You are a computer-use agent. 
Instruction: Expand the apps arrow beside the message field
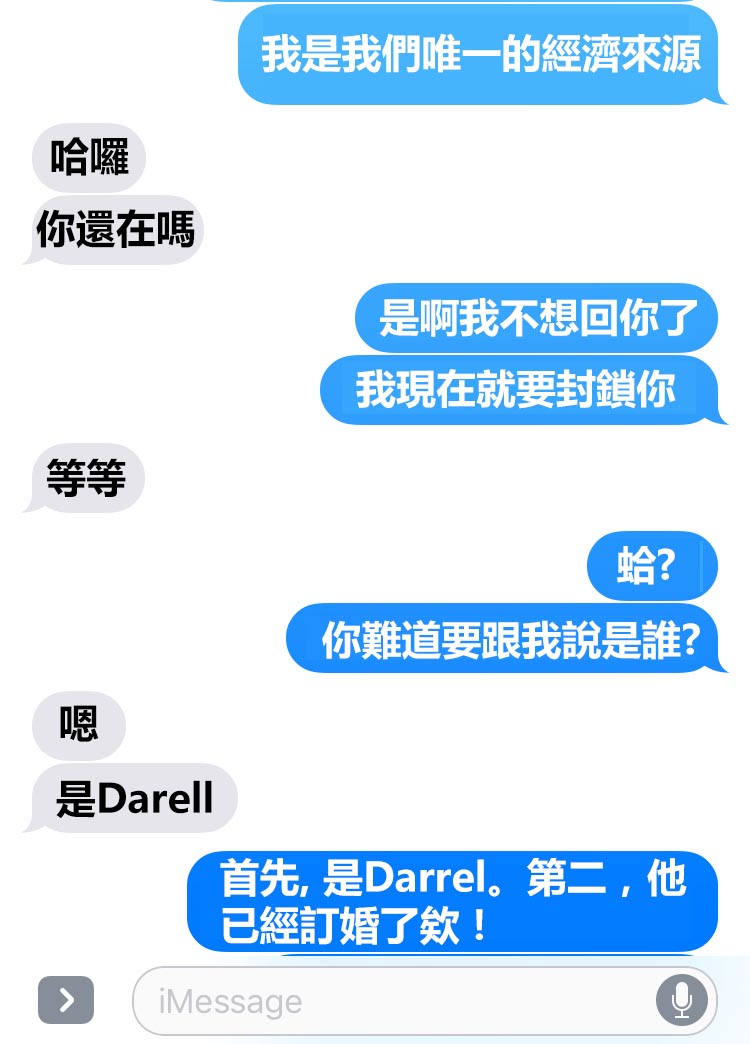(66, 1000)
